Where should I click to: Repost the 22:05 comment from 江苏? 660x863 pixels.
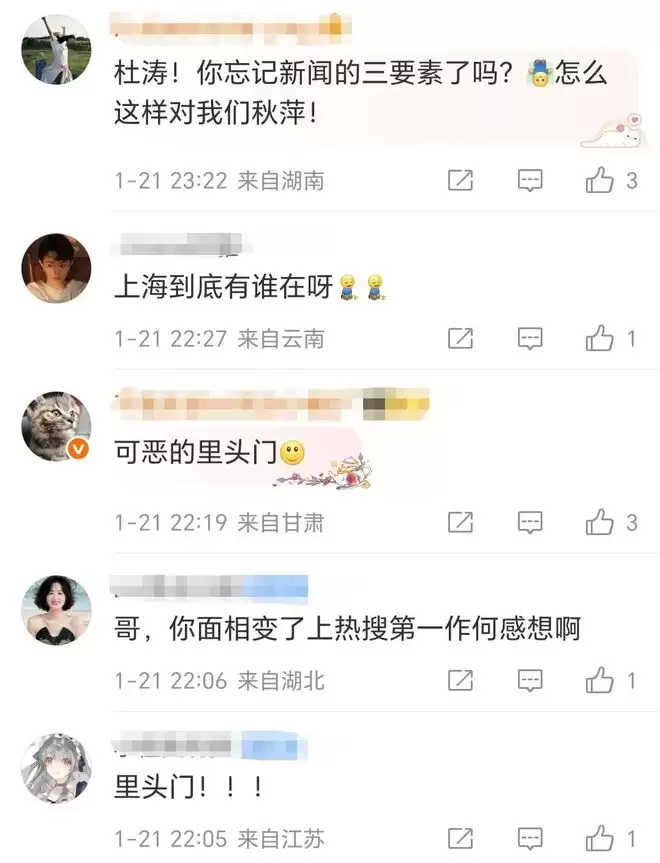[460, 838]
